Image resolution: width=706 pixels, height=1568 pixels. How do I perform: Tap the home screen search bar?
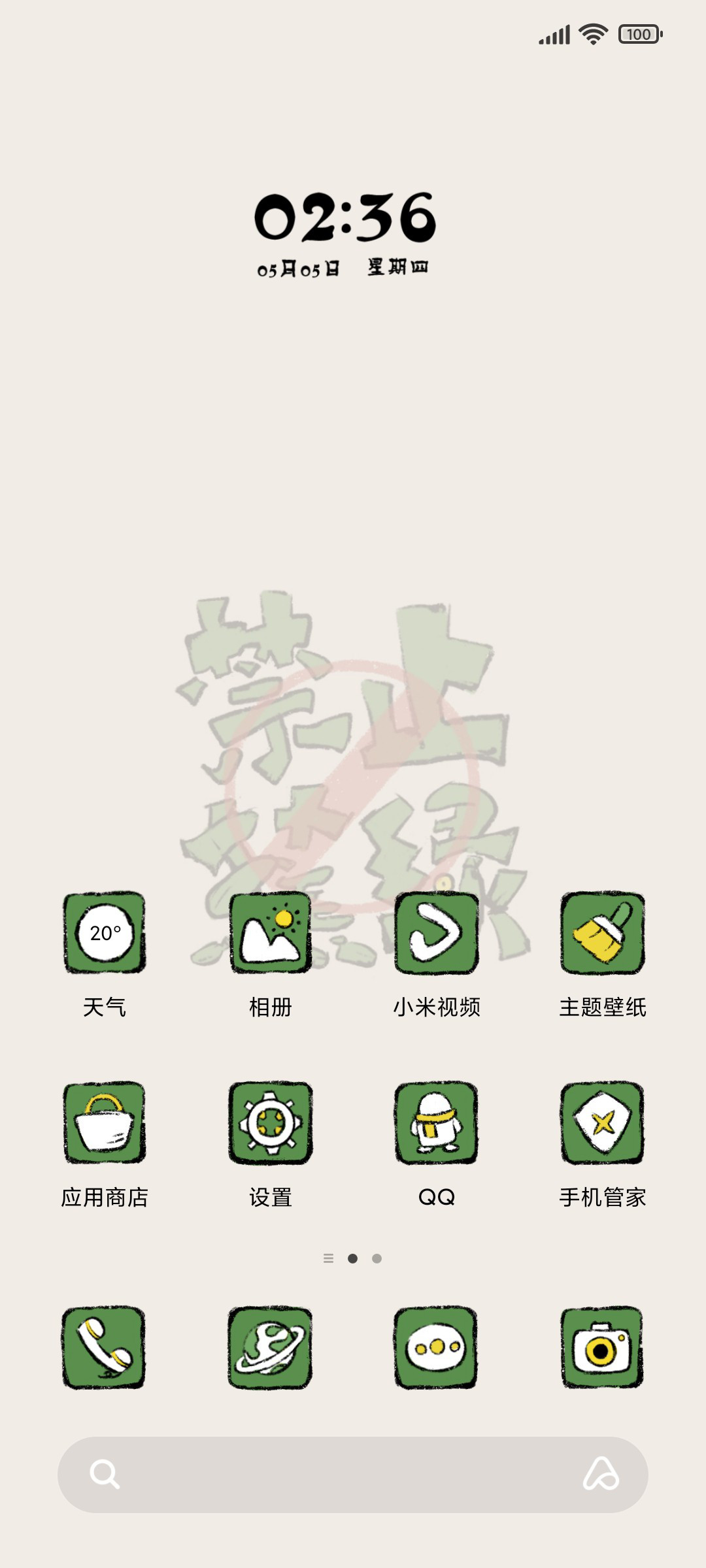click(x=353, y=1475)
